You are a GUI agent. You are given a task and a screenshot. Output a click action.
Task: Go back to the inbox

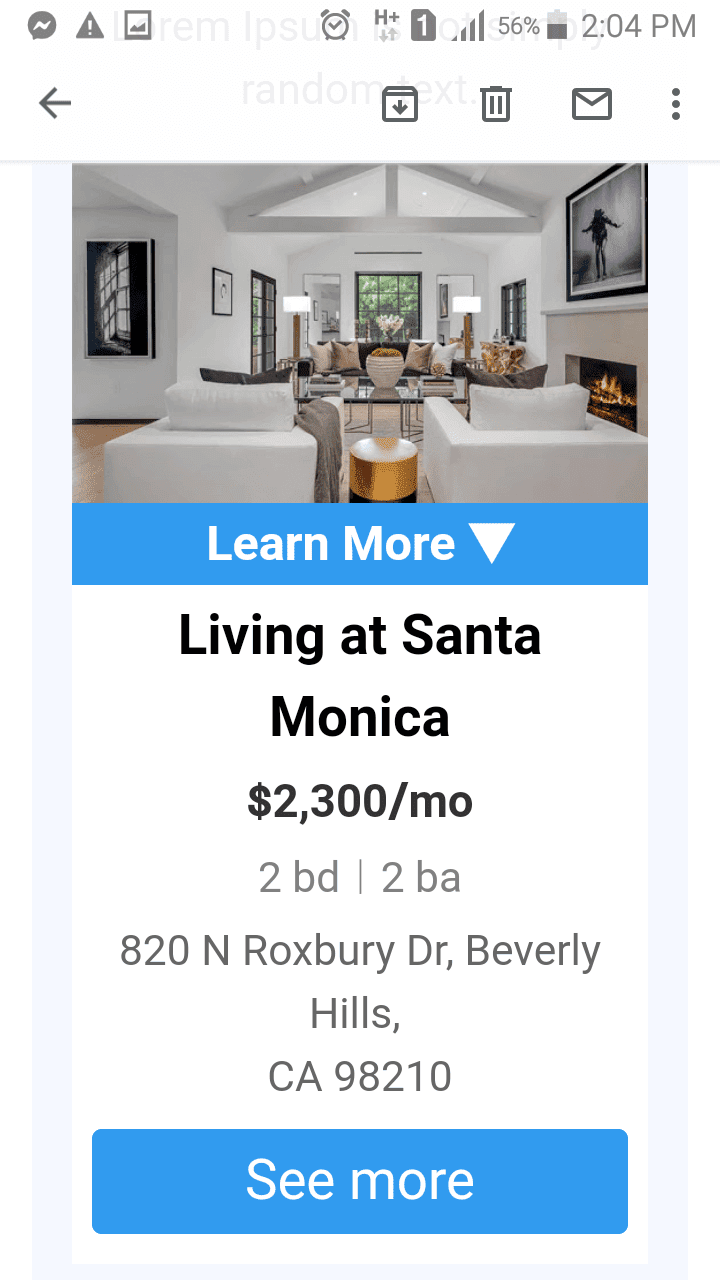point(55,103)
